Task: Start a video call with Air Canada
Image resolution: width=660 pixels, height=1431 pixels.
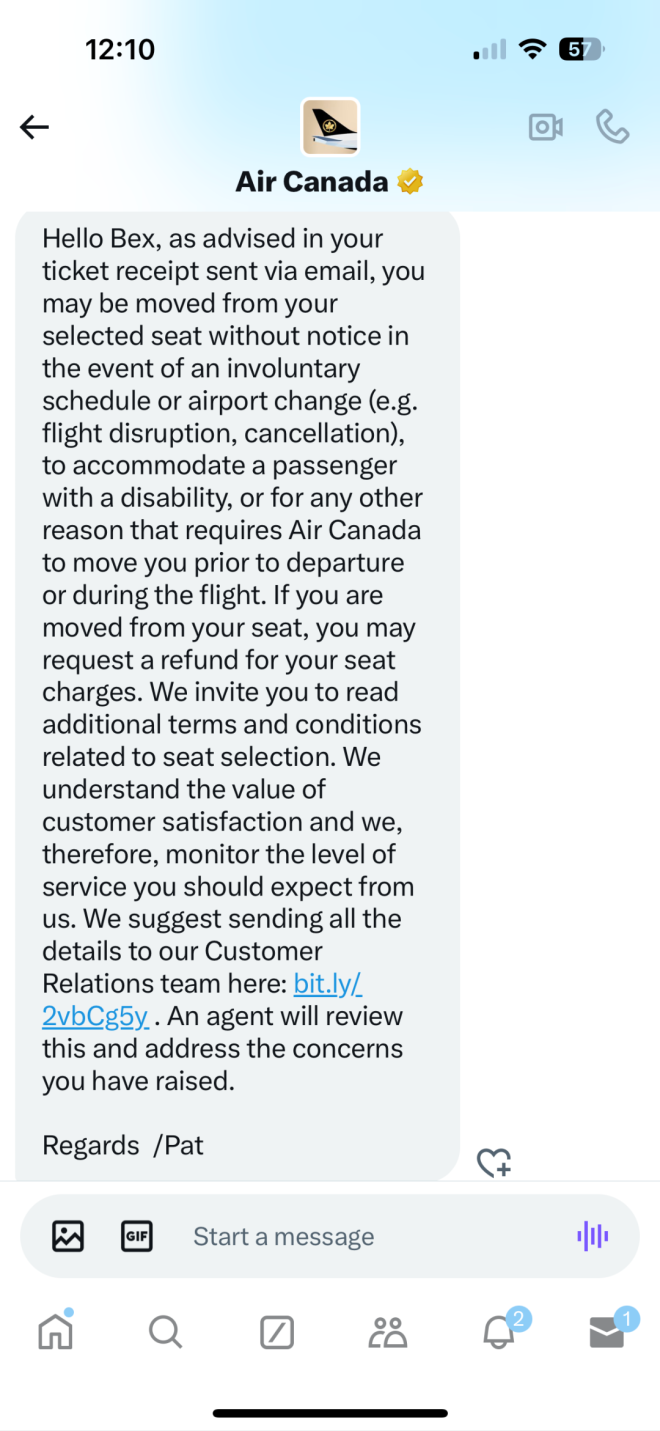Action: (x=545, y=127)
